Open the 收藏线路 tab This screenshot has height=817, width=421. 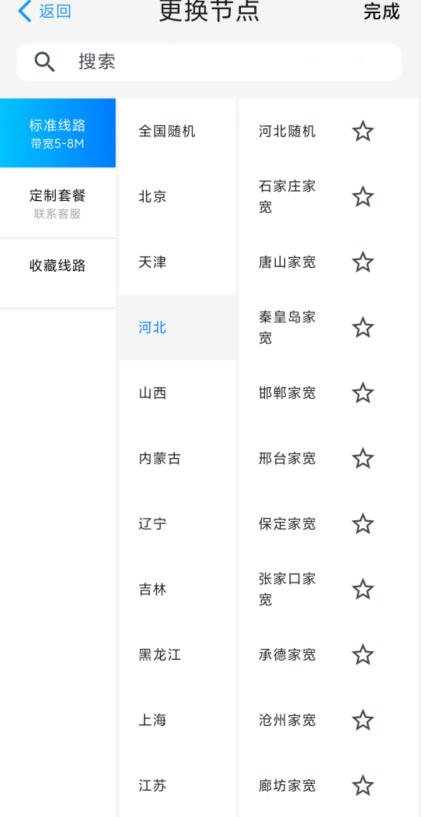(58, 266)
